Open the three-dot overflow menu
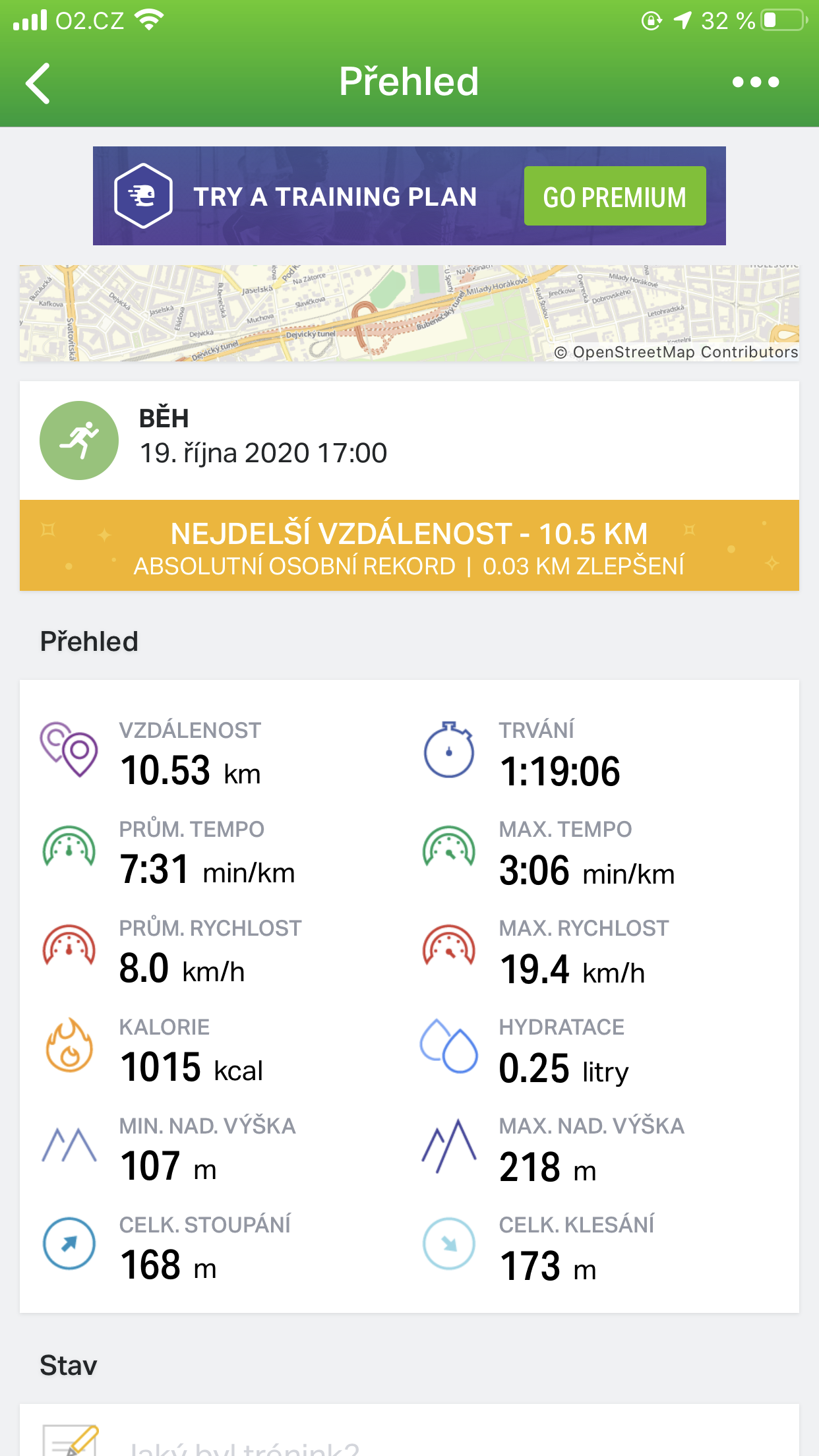The height and width of the screenshot is (1456, 819). 756,82
